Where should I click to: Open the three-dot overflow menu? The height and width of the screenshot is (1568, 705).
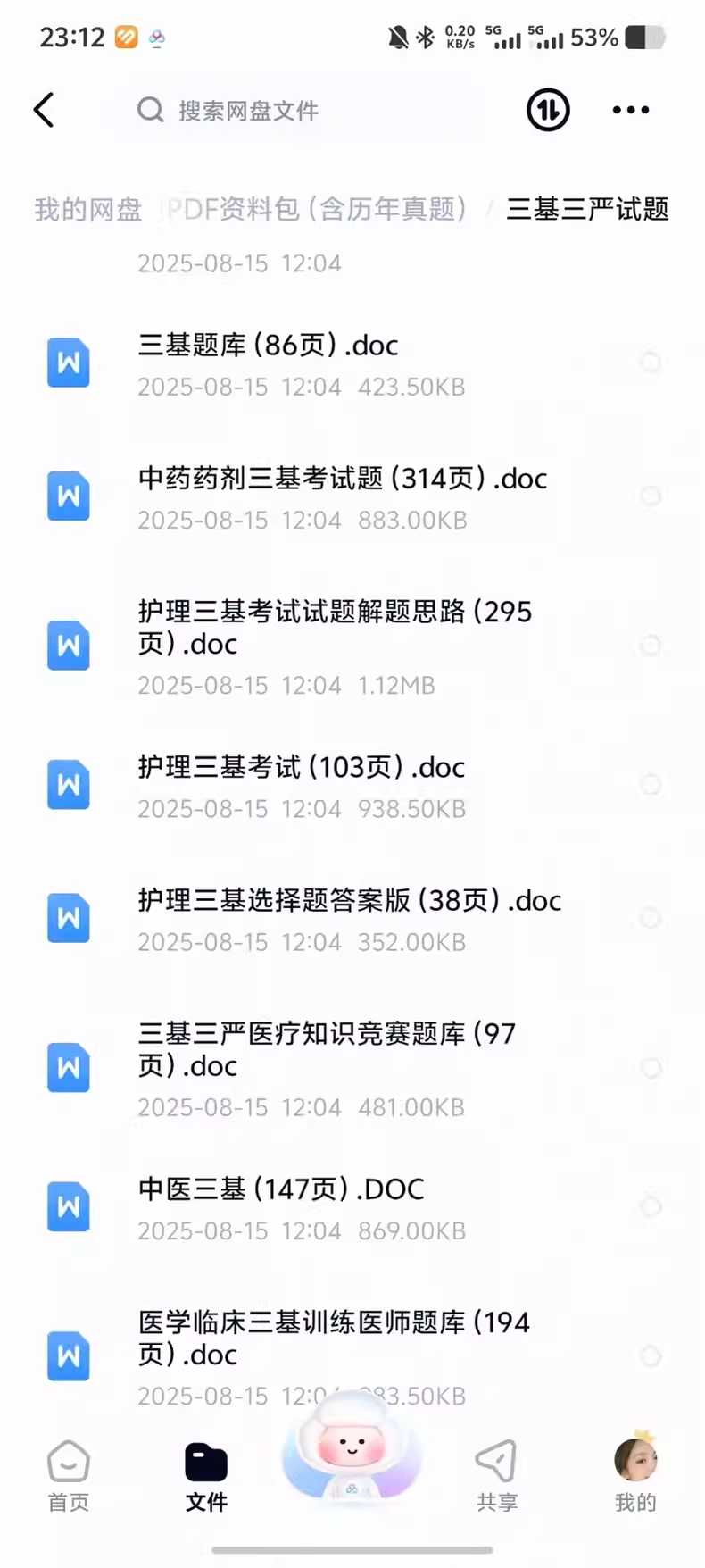(631, 111)
